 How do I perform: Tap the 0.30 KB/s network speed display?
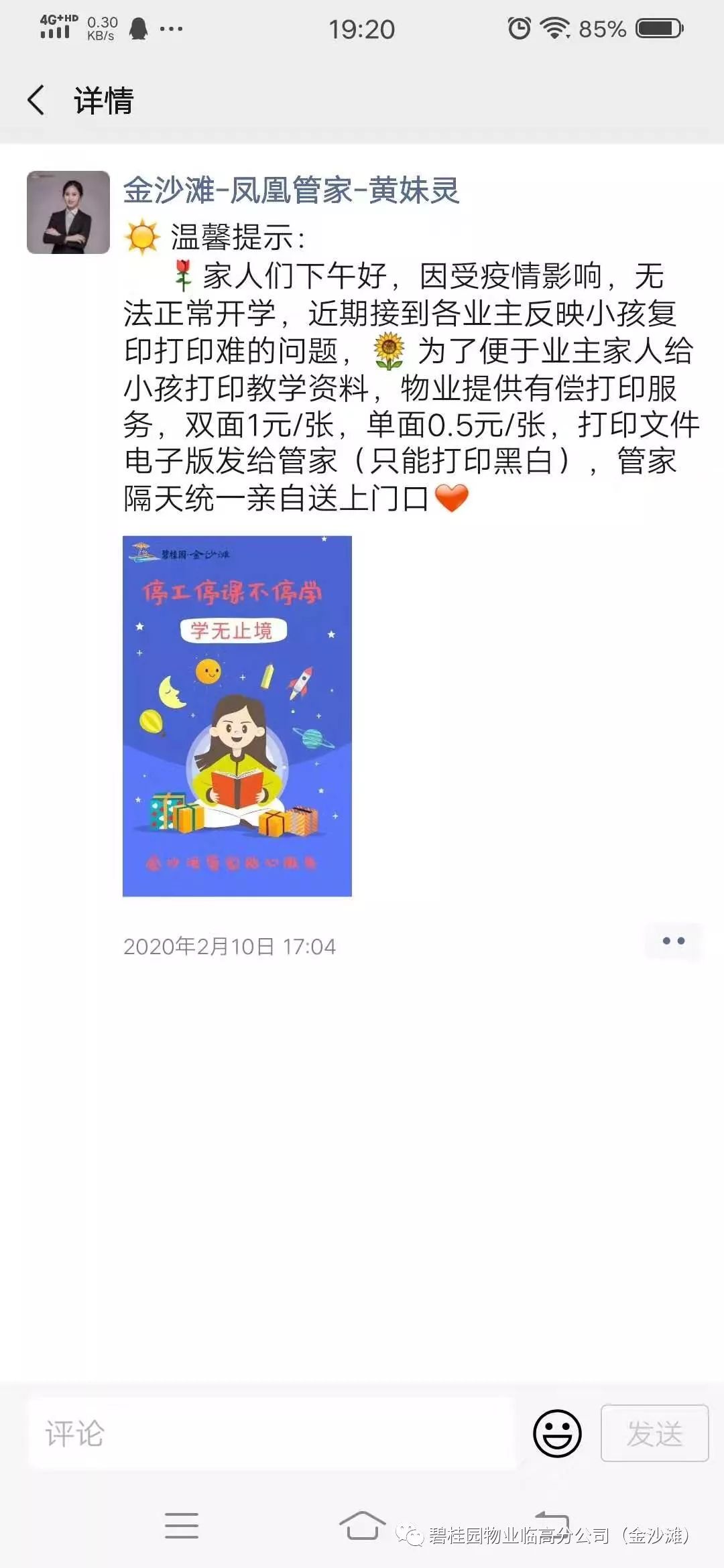point(101,28)
